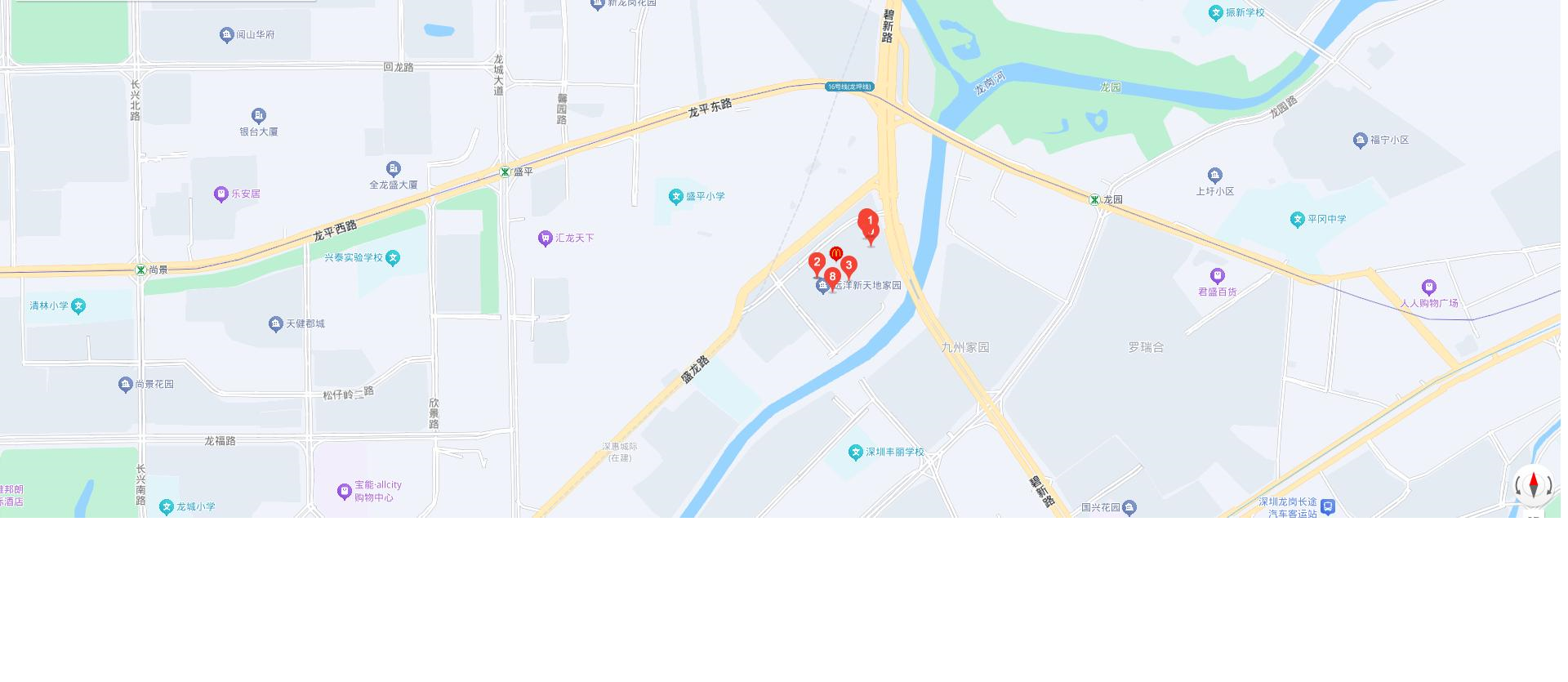Select 全龙盛大厦 building marker
This screenshot has width=1568, height=682.
(x=394, y=169)
